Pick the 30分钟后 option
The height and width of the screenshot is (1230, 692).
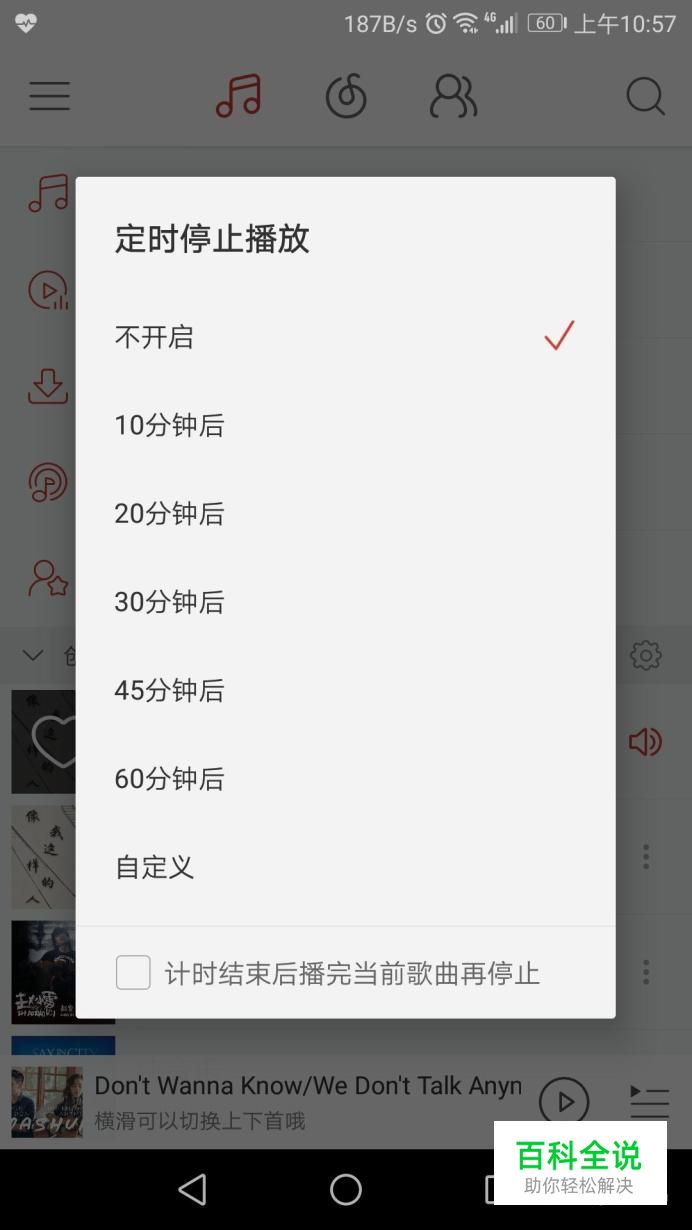tap(345, 602)
